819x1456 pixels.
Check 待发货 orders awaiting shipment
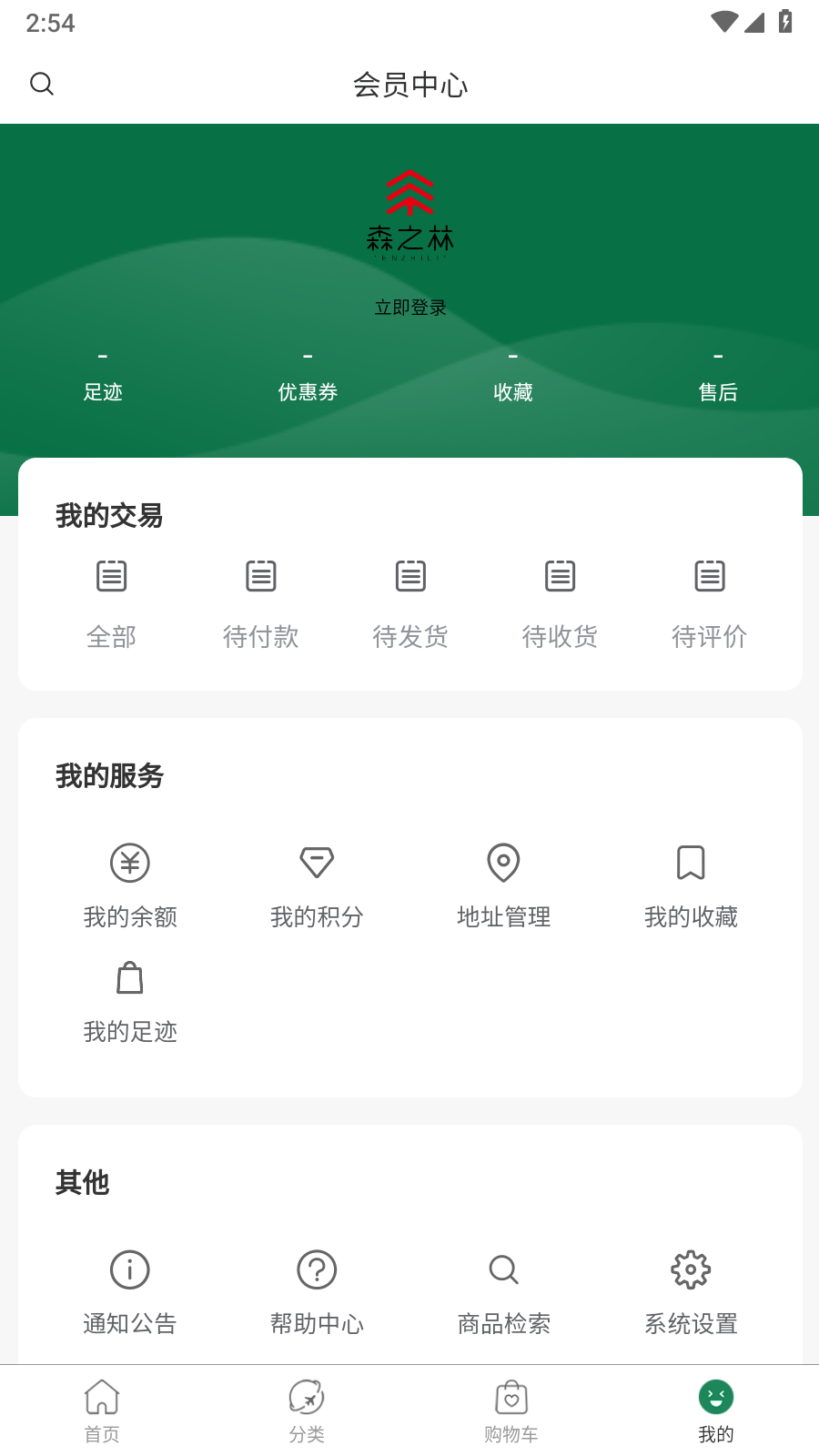tap(410, 602)
